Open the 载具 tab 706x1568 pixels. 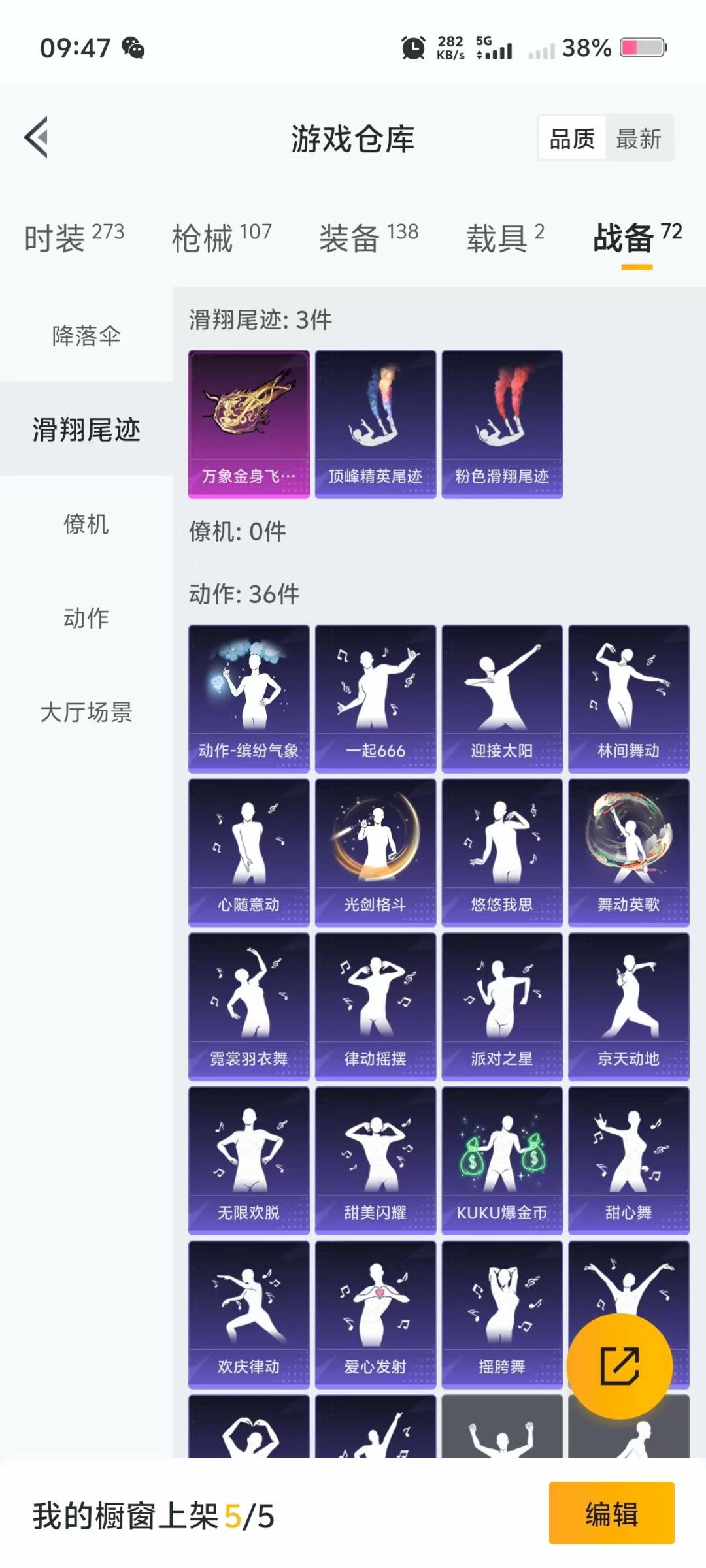(x=505, y=237)
